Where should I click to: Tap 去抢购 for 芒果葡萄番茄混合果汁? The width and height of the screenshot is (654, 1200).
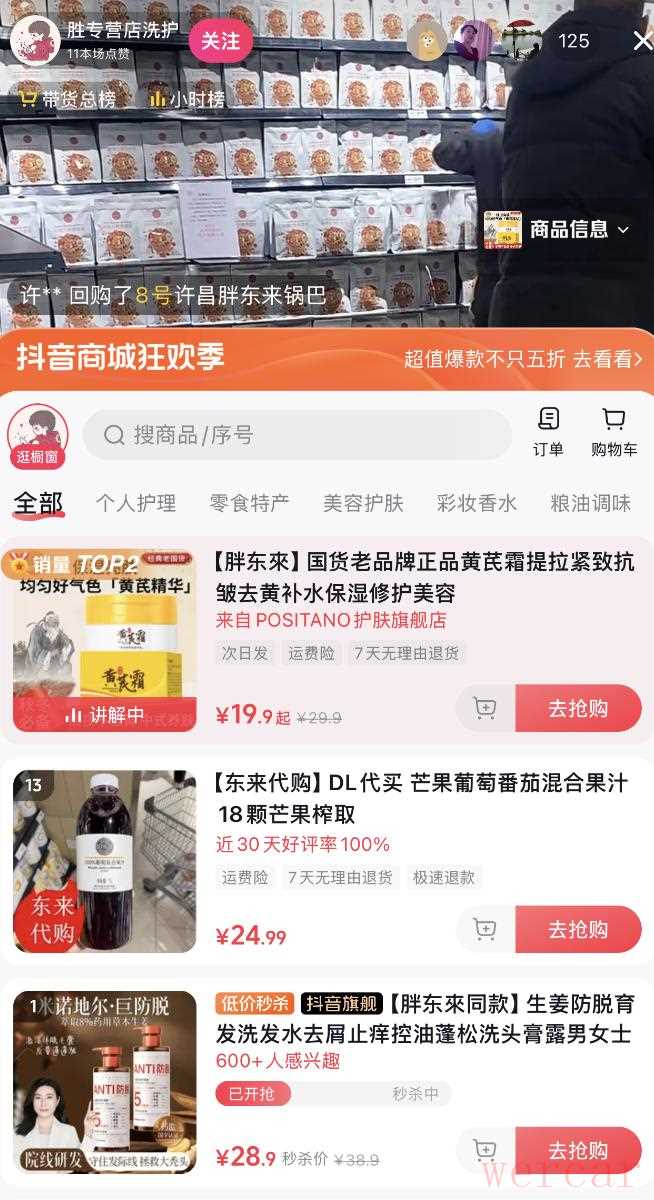coord(578,929)
